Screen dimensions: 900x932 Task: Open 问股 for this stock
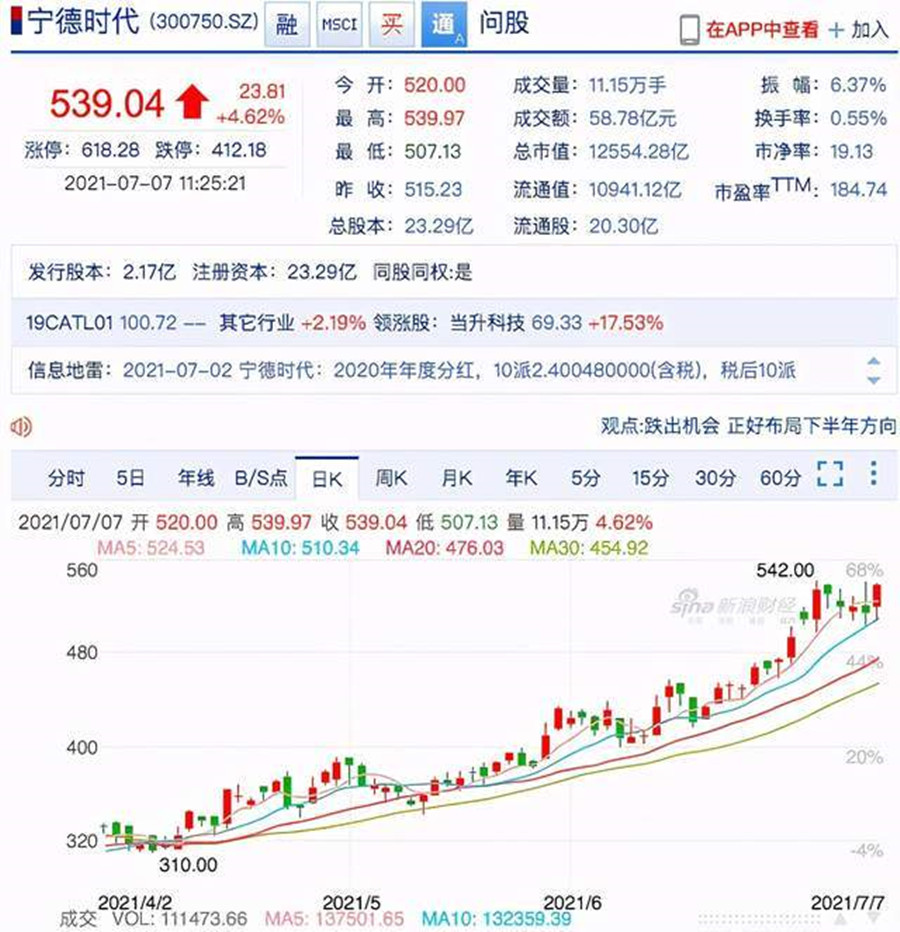click(x=504, y=24)
